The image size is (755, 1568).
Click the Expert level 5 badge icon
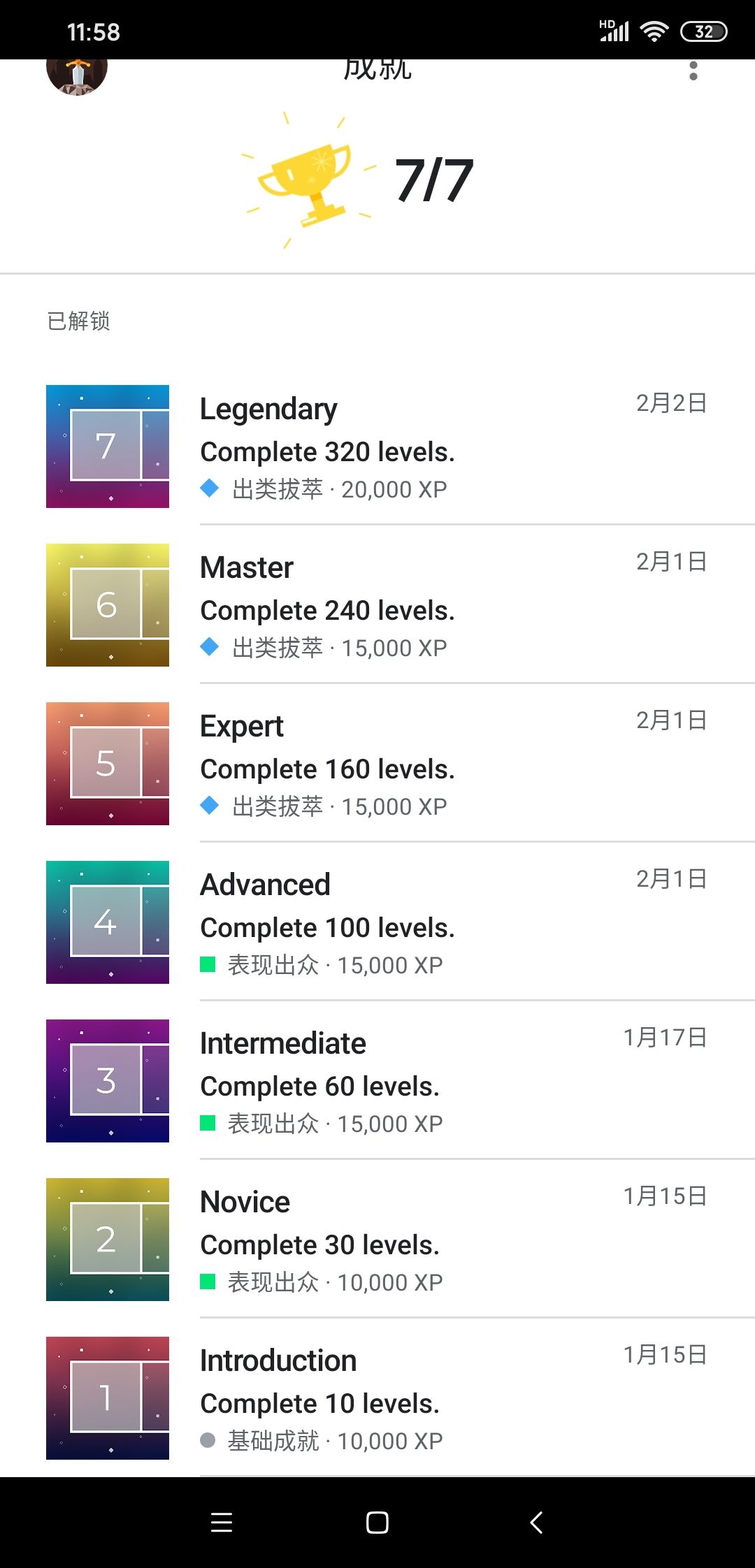point(106,762)
